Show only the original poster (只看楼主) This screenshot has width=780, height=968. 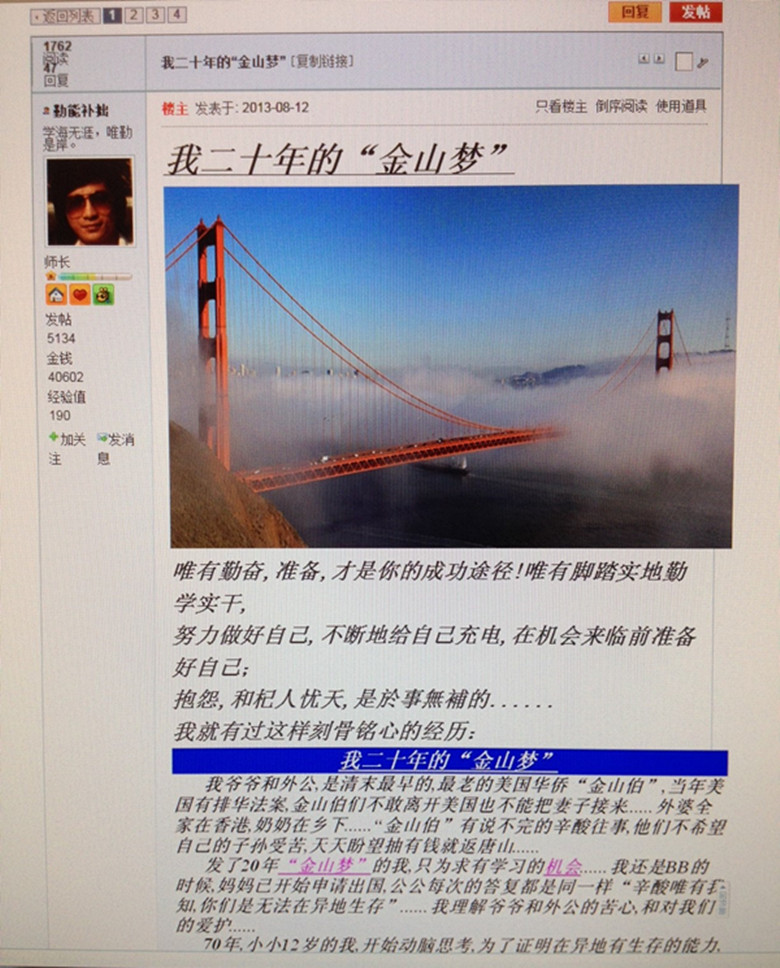pyautogui.click(x=561, y=106)
